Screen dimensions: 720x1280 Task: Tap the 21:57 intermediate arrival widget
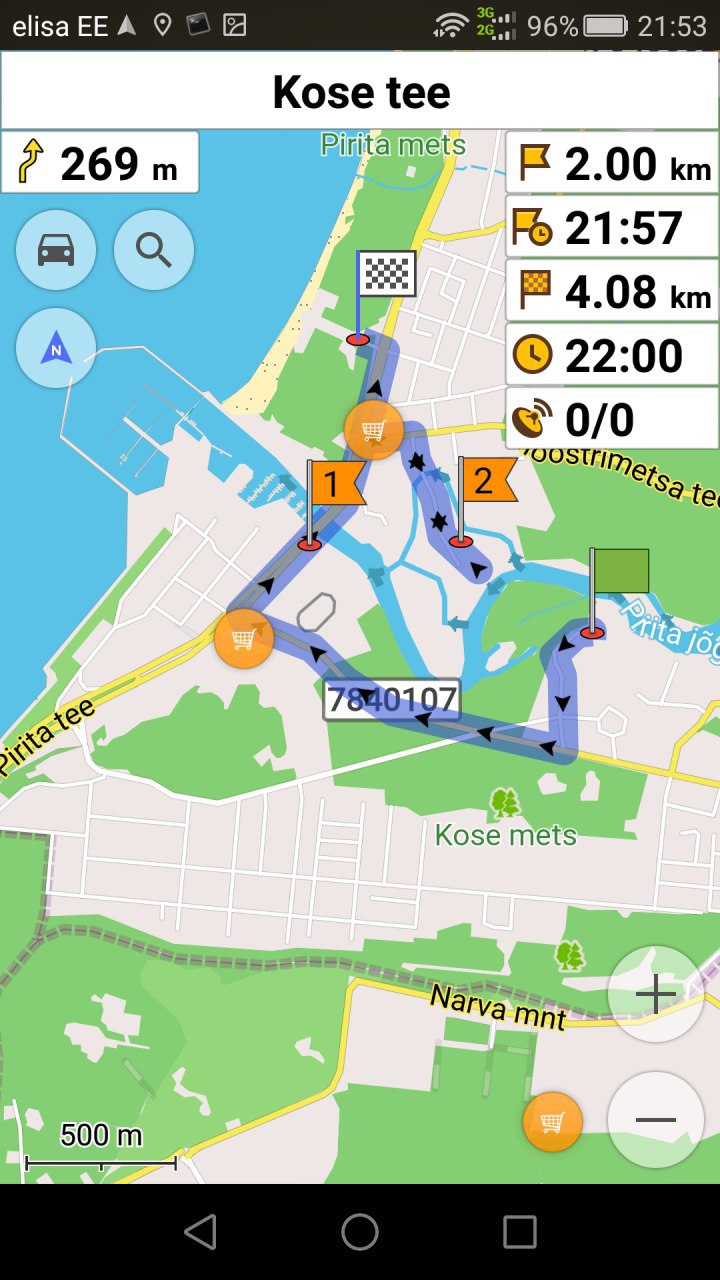click(612, 226)
